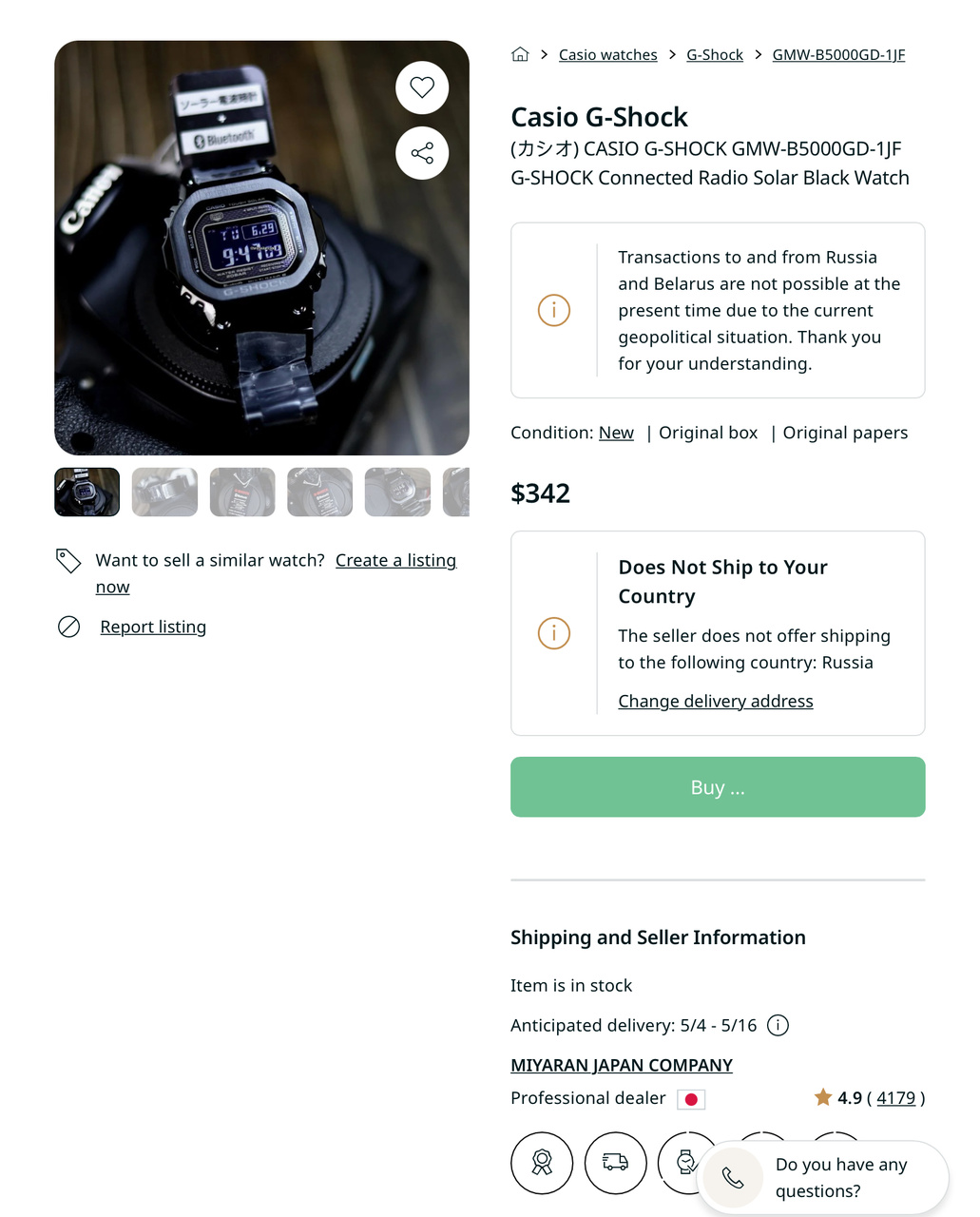980x1217 pixels.
Task: Open the G-Shock breadcrumb link
Action: pyautogui.click(x=714, y=55)
